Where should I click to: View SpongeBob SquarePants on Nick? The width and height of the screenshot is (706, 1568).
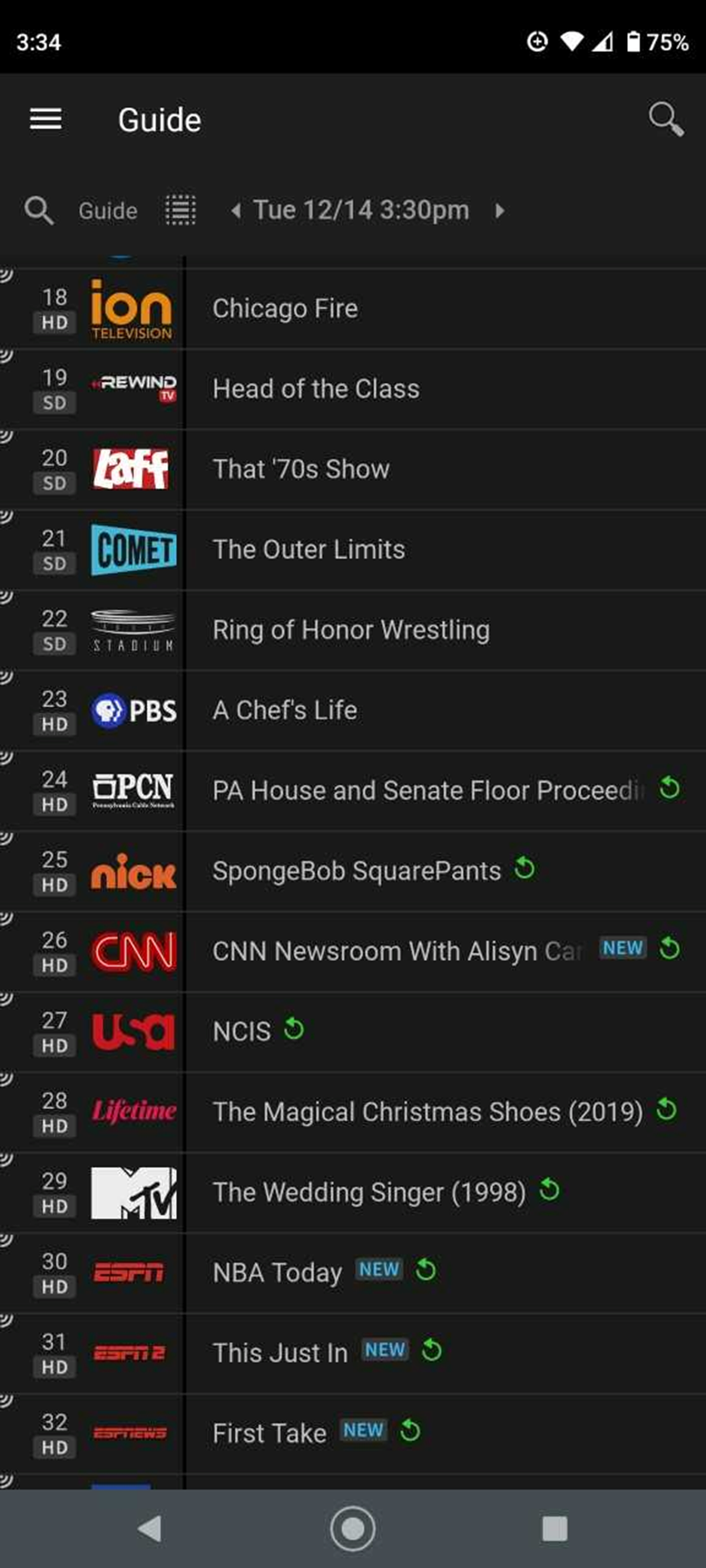coord(357,871)
